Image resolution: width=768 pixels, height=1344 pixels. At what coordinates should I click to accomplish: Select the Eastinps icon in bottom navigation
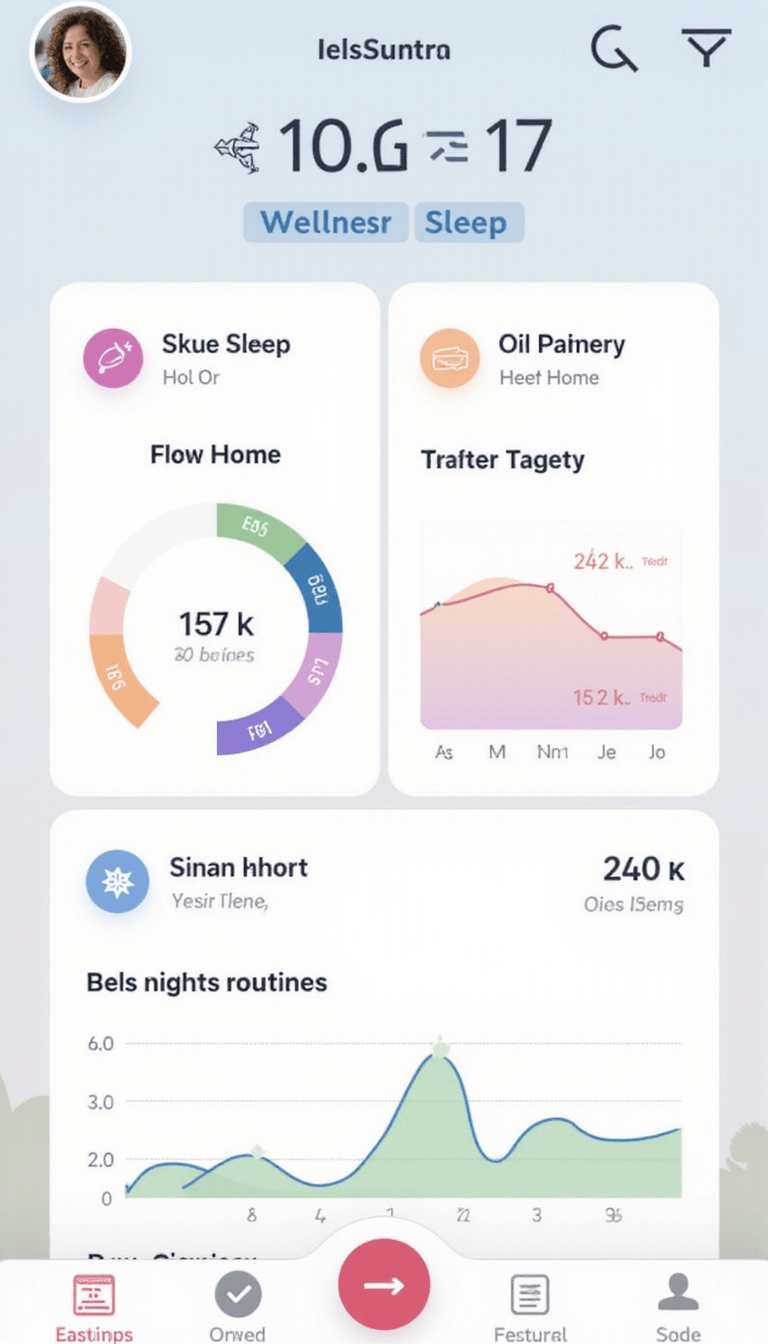point(94,1295)
